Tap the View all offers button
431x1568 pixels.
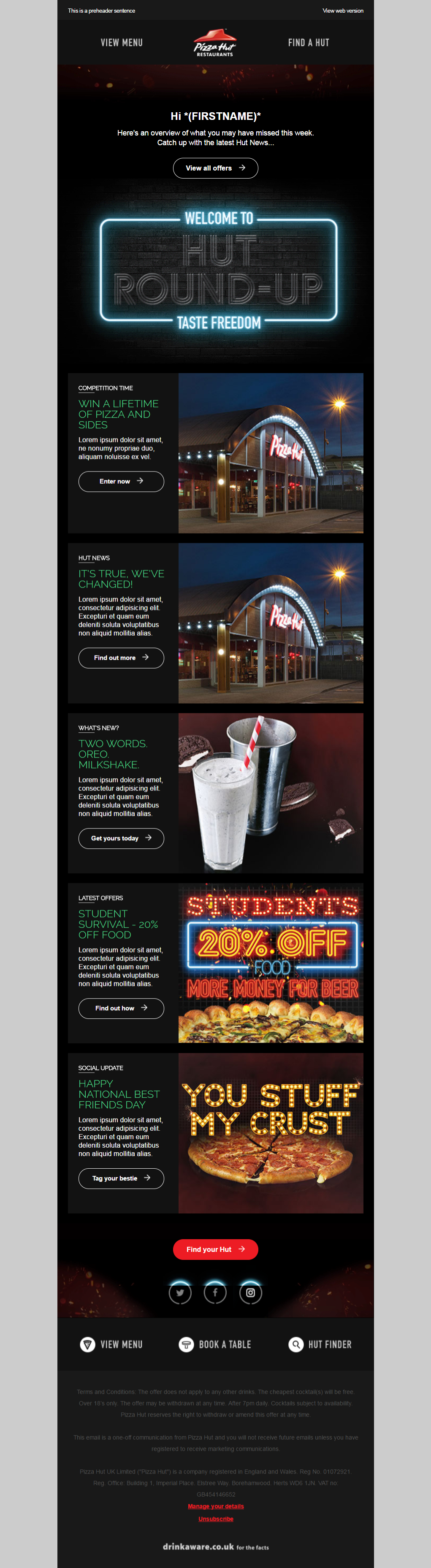(215, 168)
